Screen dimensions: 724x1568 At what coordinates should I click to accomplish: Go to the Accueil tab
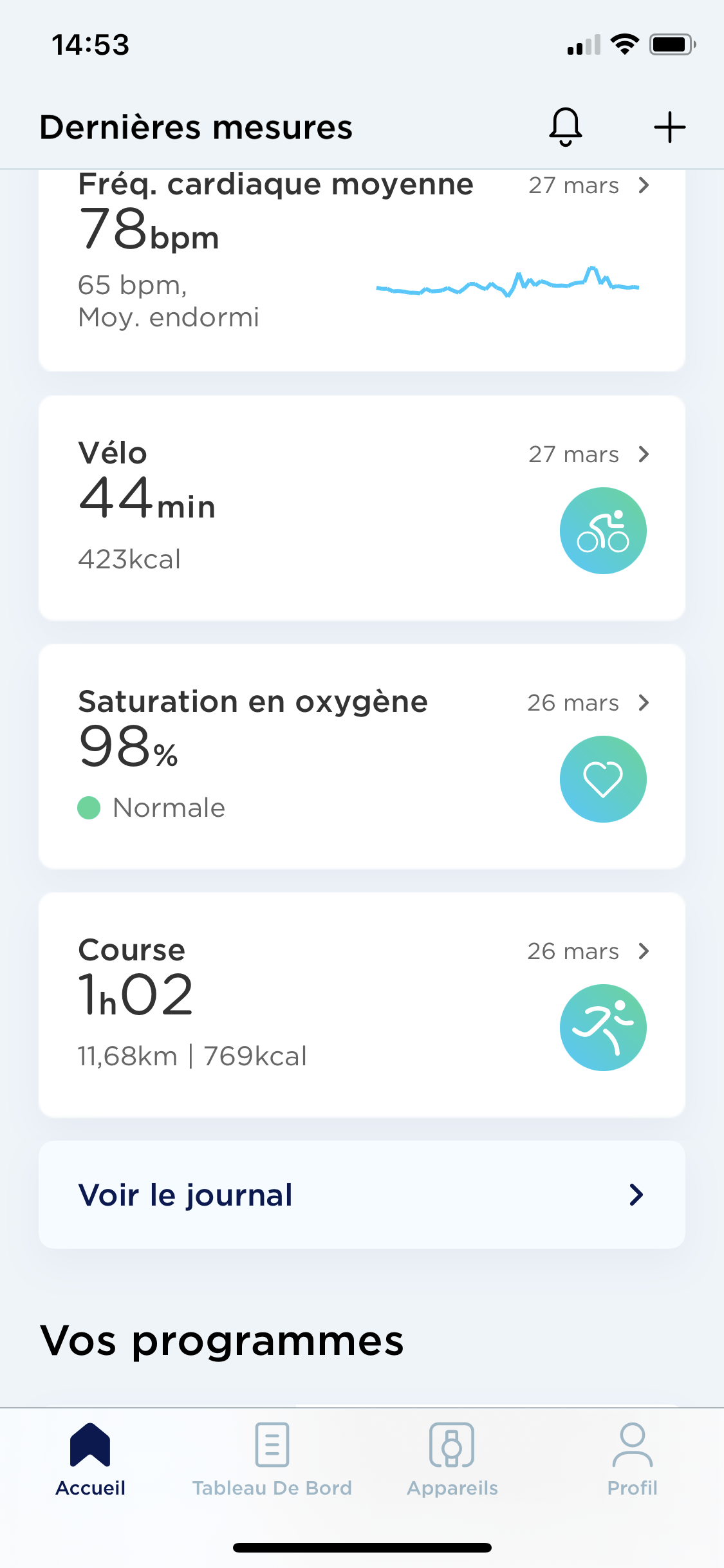coord(90,1460)
